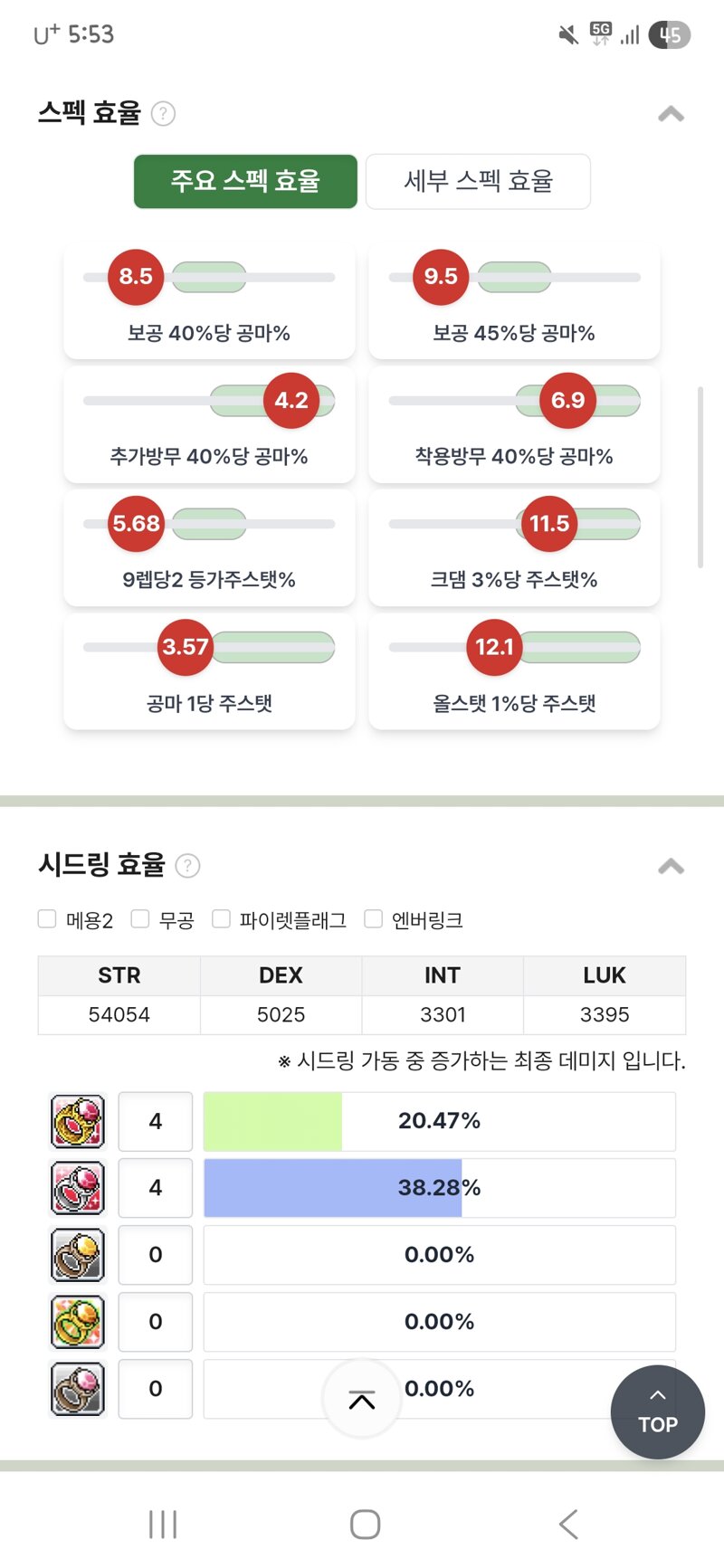Screen dimensions: 724x1568
Task: Tap the dark TOP floating button
Action: click(x=658, y=1412)
